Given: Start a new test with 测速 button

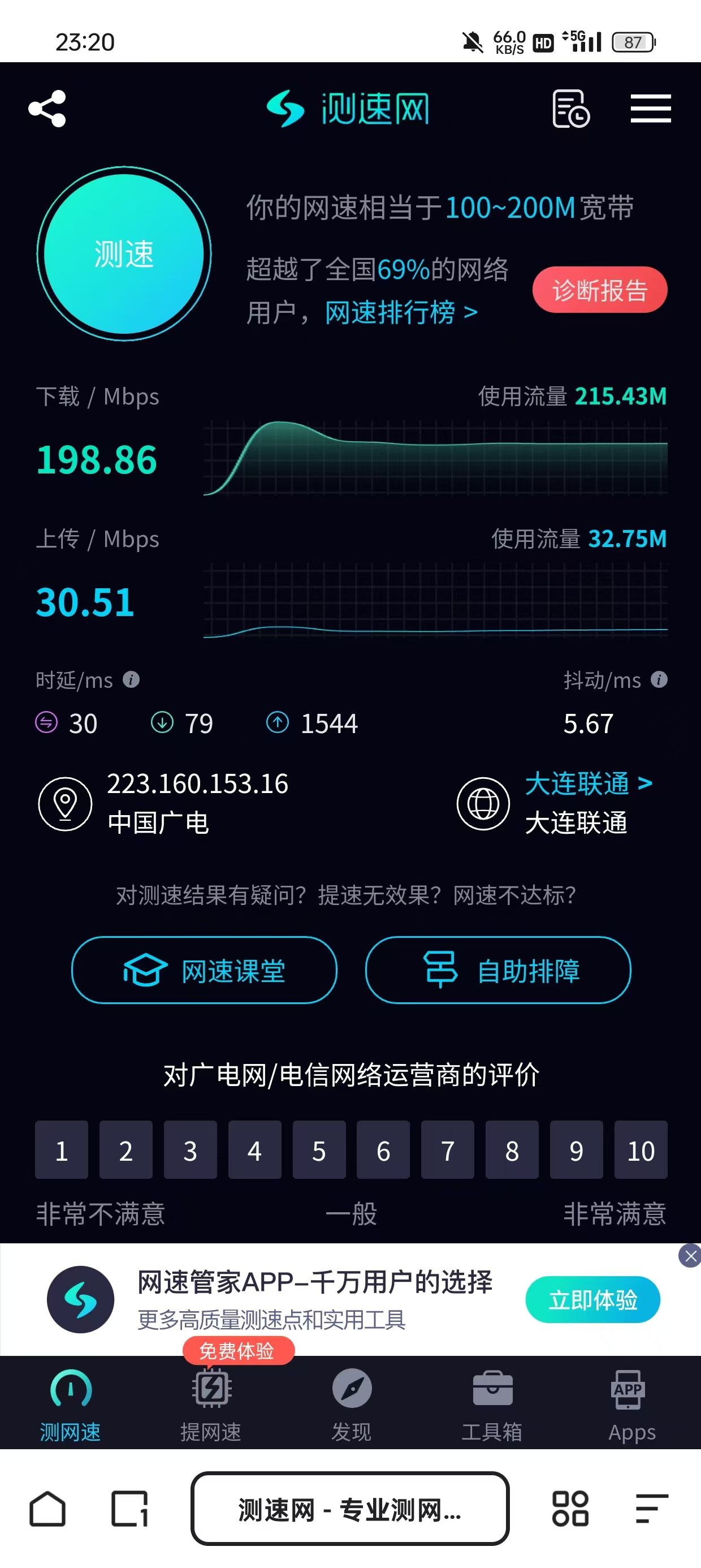Looking at the screenshot, I should tap(124, 254).
